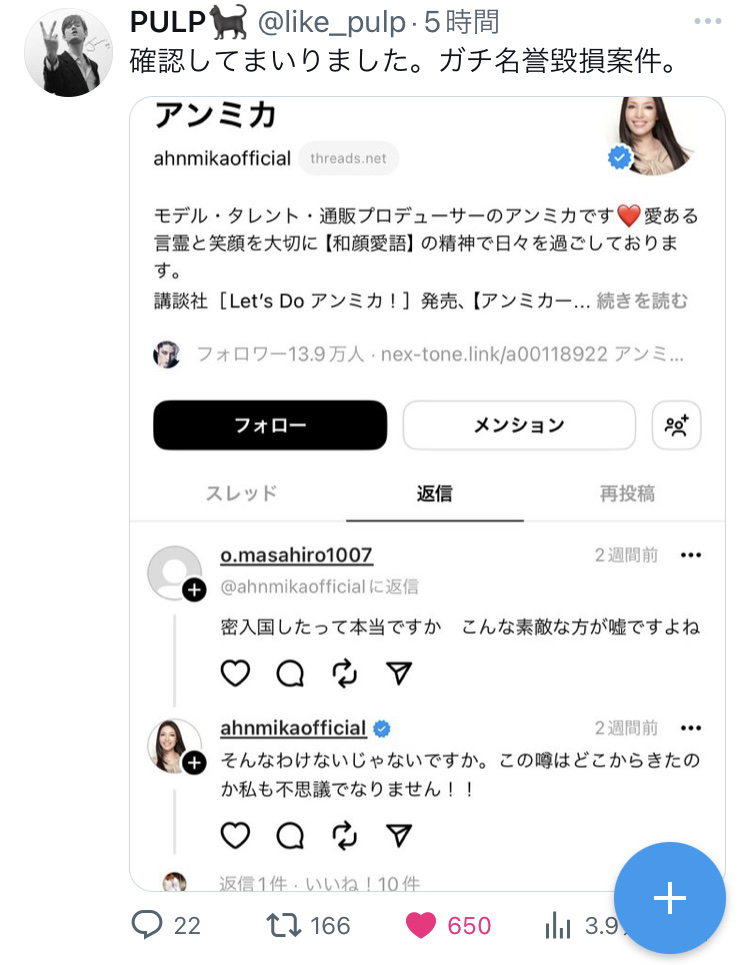View the tweet's analytics
Image resolution: width=750 pixels, height=965 pixels.
tap(558, 926)
